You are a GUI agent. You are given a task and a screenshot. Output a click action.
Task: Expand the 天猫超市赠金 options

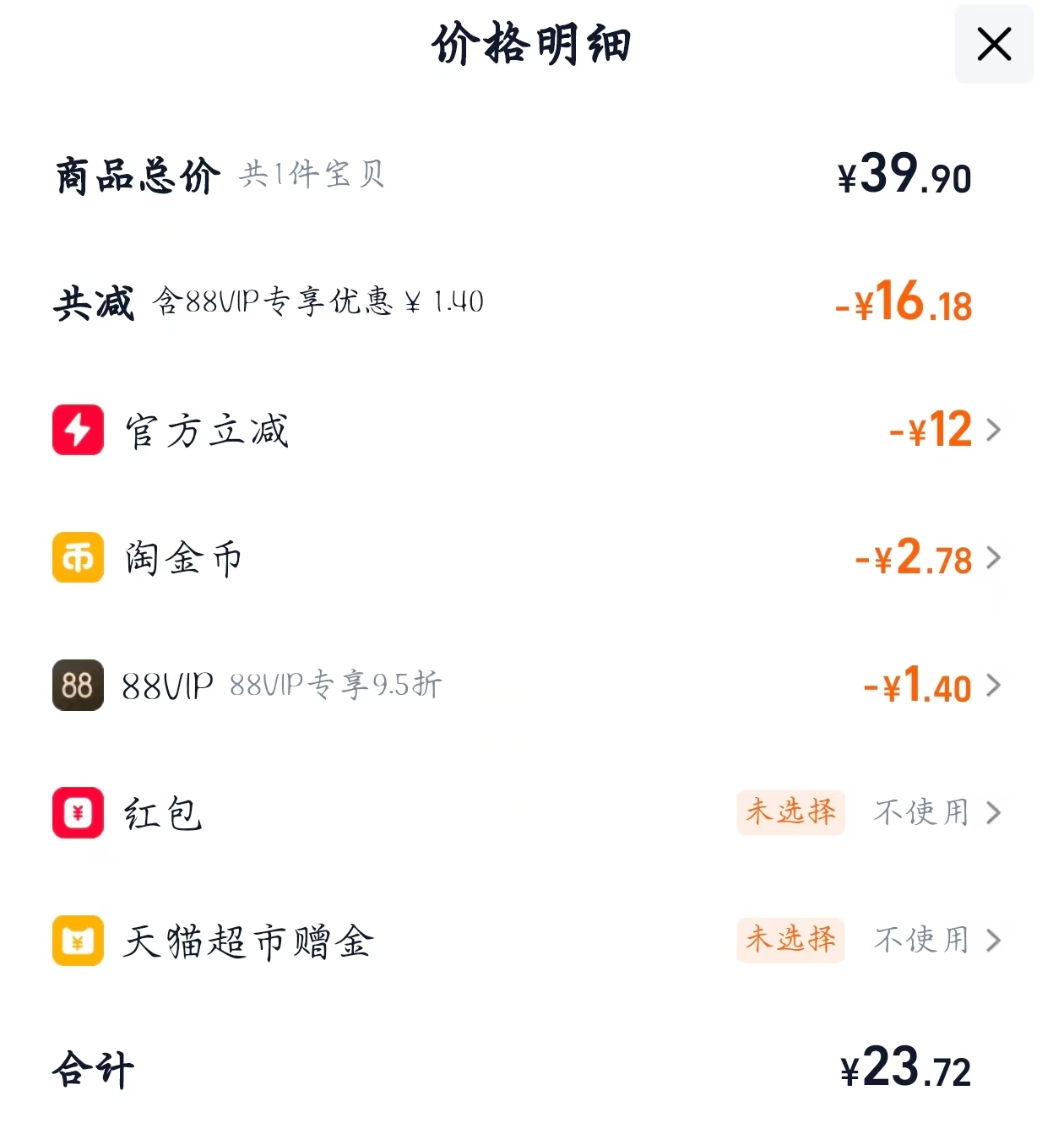tap(995, 940)
